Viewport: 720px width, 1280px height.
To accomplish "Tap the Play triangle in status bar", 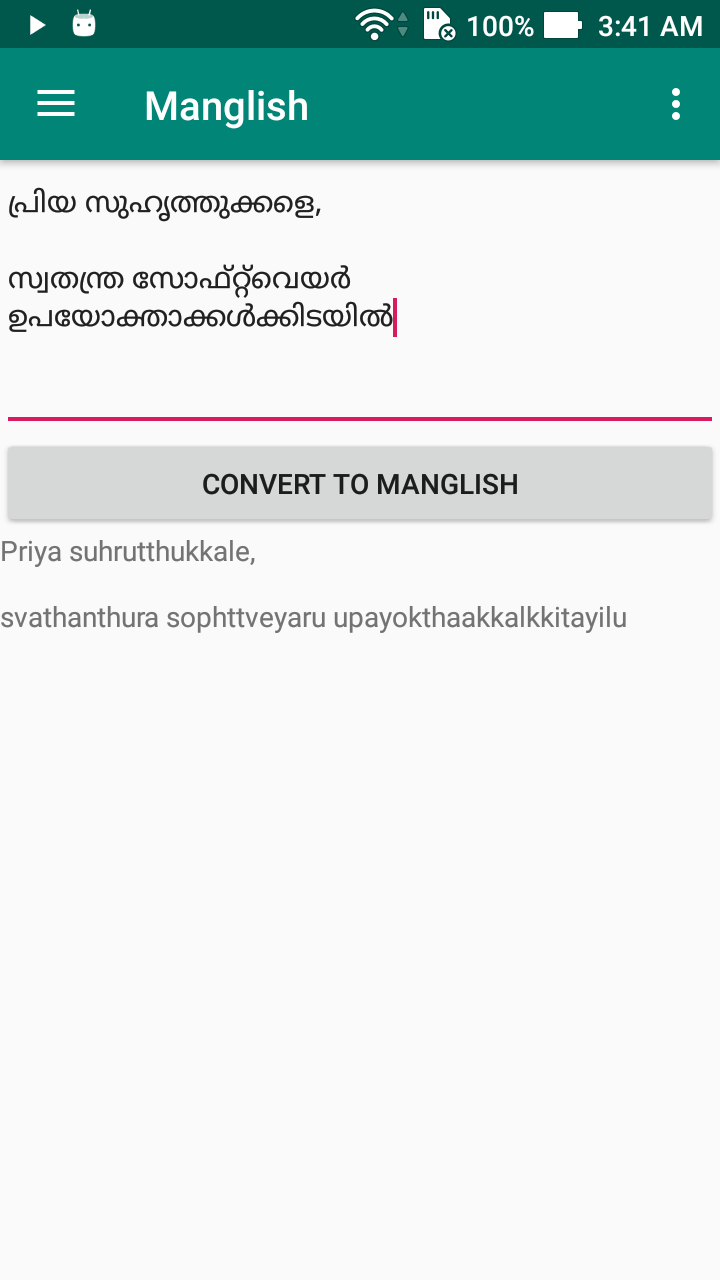I will click(x=36, y=25).
